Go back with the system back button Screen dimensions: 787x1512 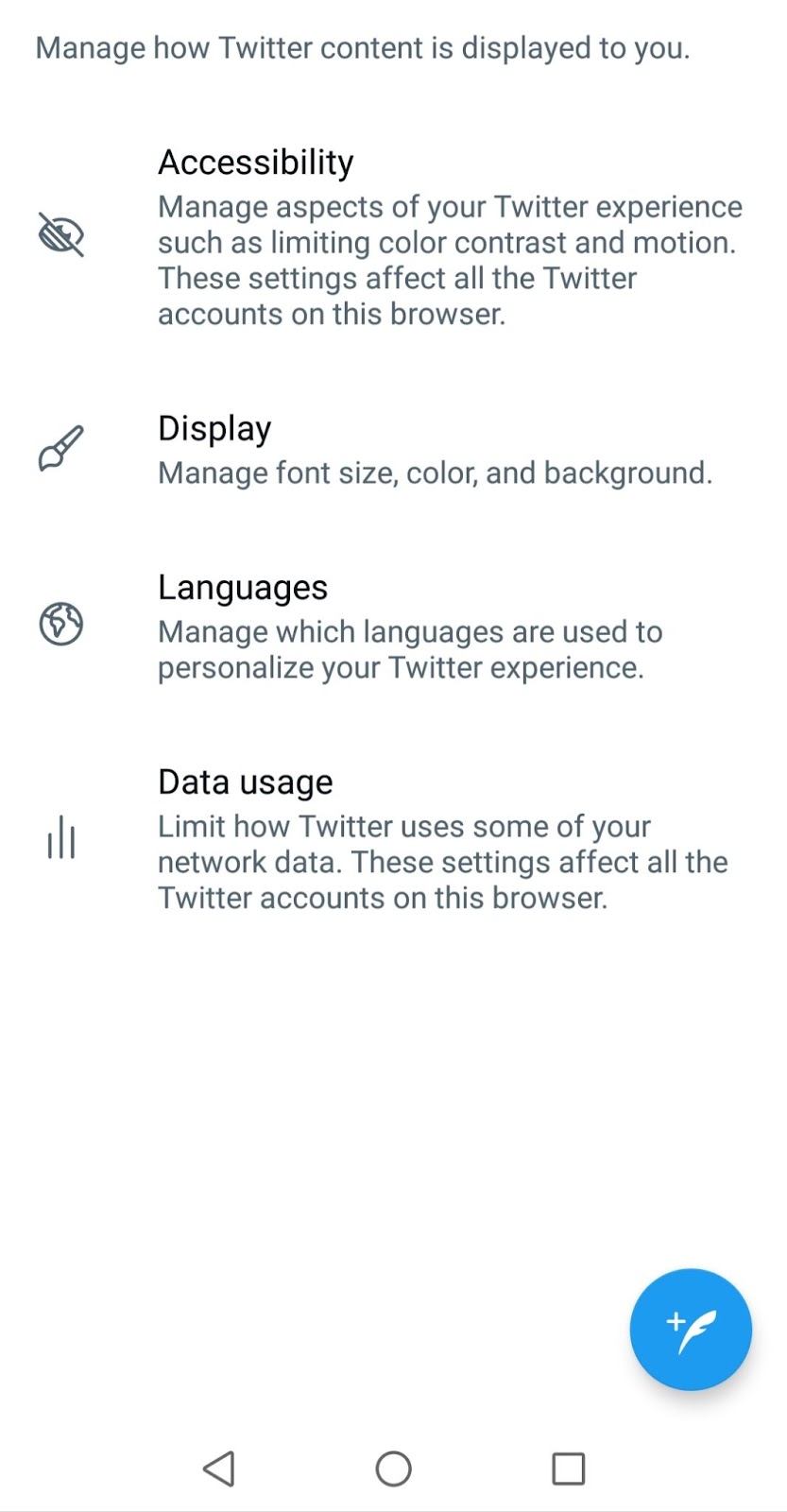(219, 1469)
